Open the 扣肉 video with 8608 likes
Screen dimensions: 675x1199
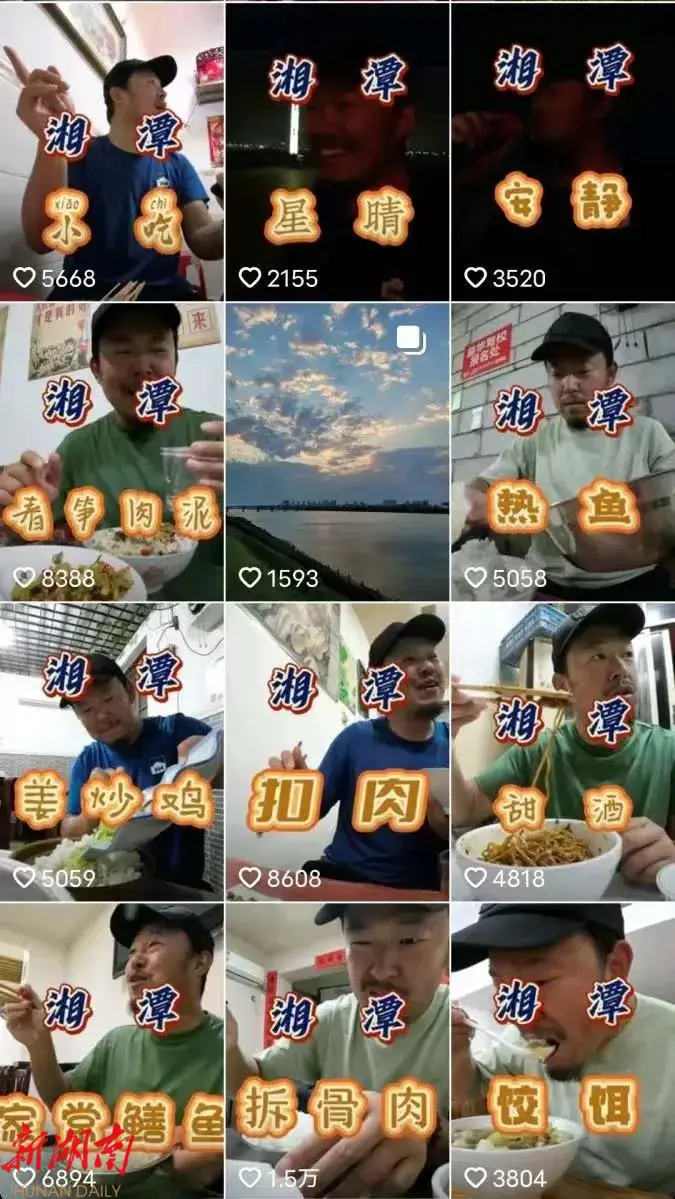point(337,750)
